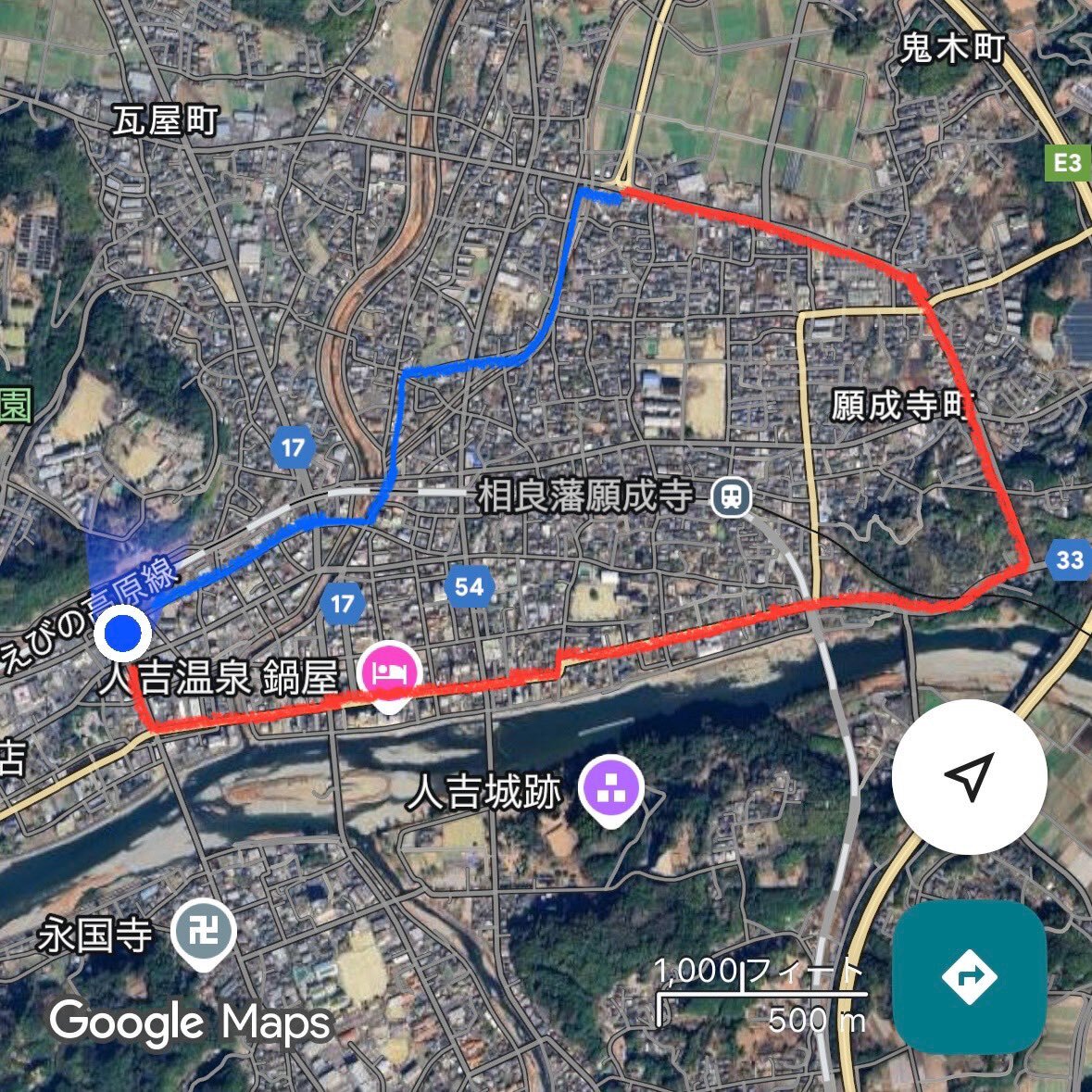This screenshot has width=1092, height=1092.
Task: Open directions with the teal arrow button
Action: [x=969, y=976]
